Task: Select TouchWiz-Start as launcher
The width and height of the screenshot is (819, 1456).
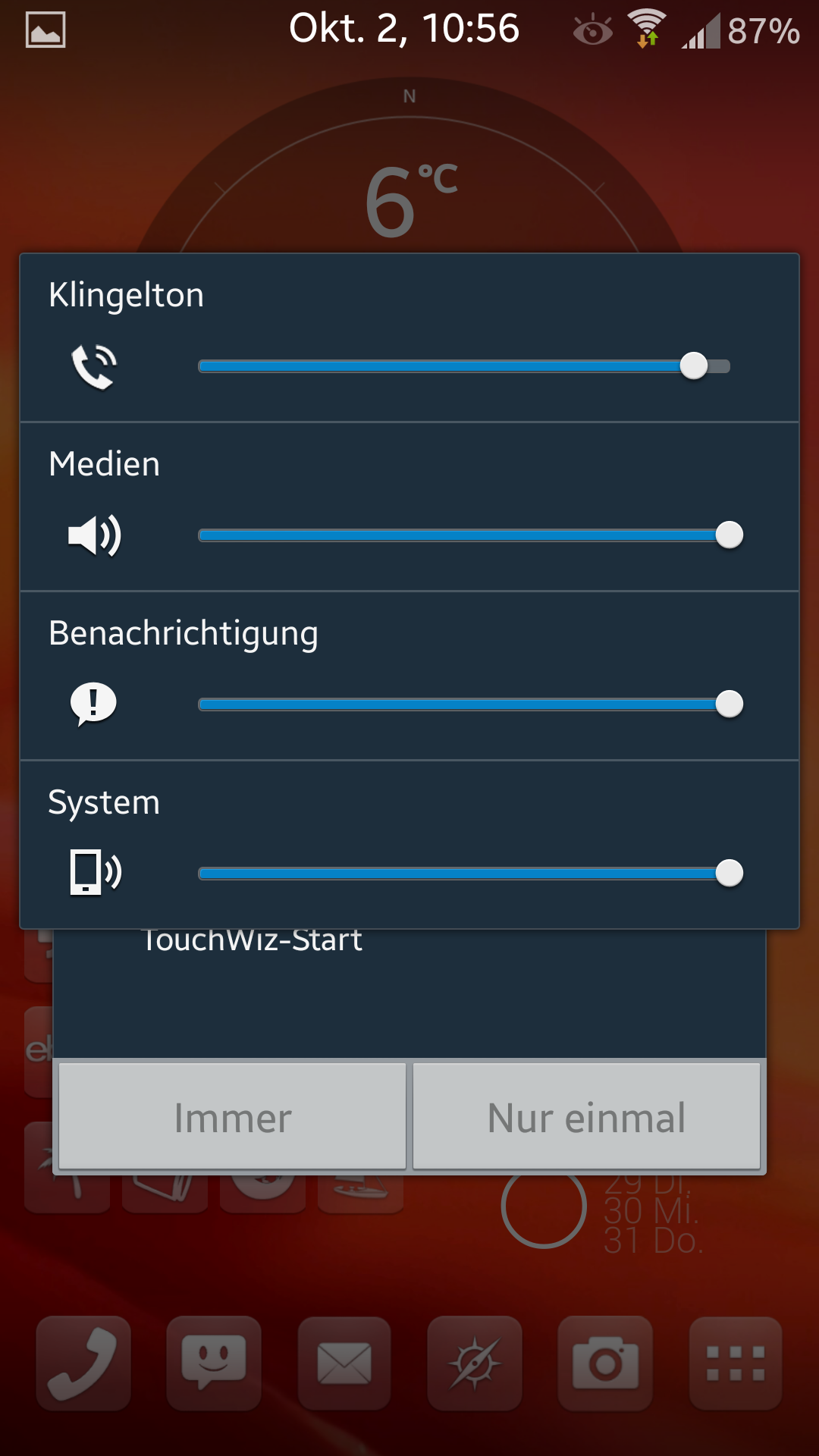Action: [253, 941]
